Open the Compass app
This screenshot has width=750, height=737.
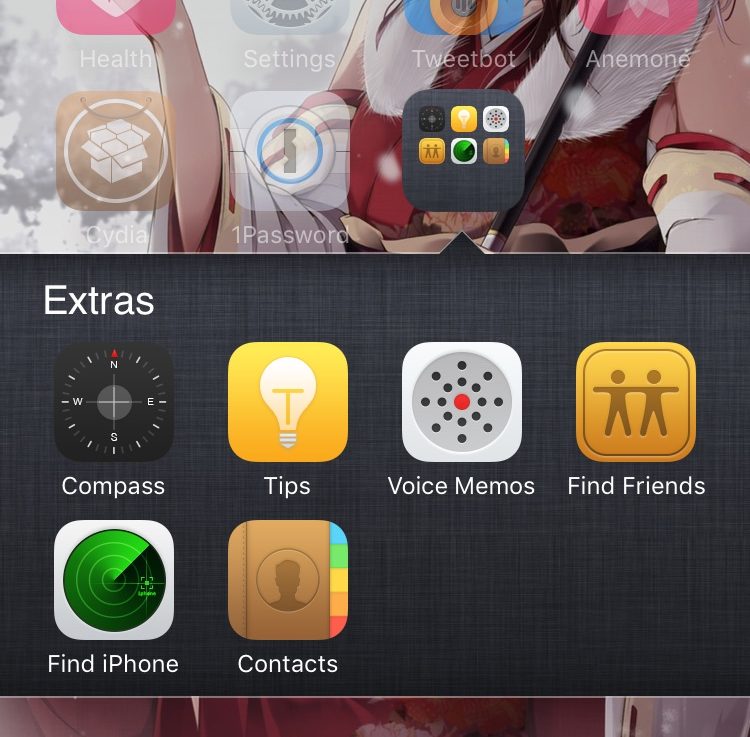114,402
